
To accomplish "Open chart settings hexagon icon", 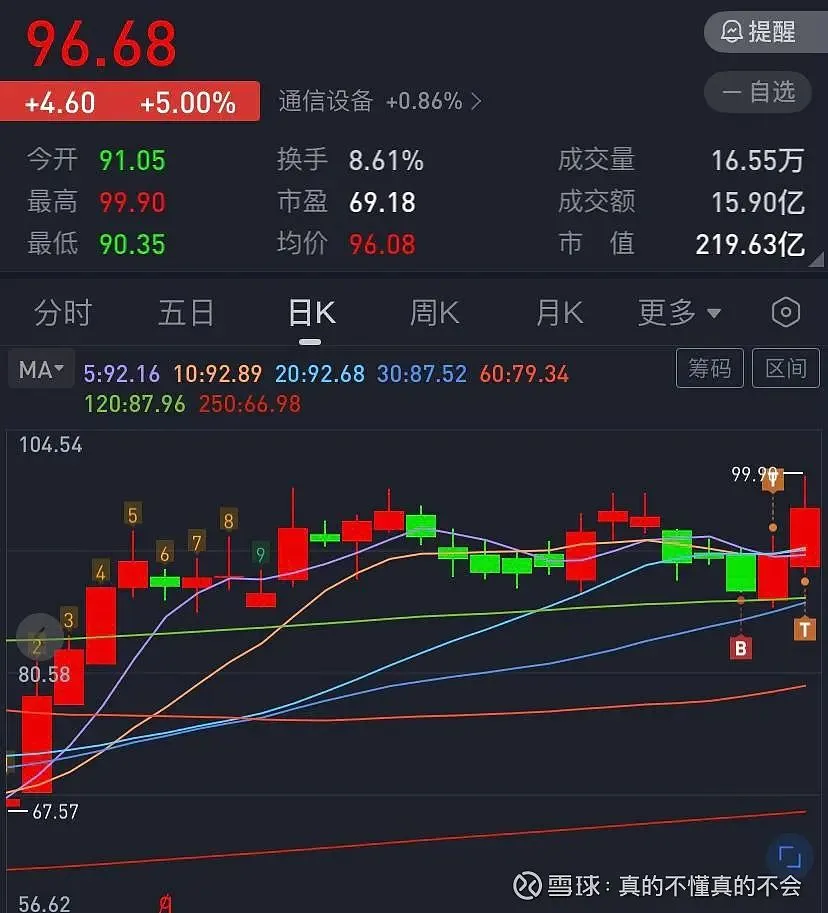I will (x=786, y=313).
